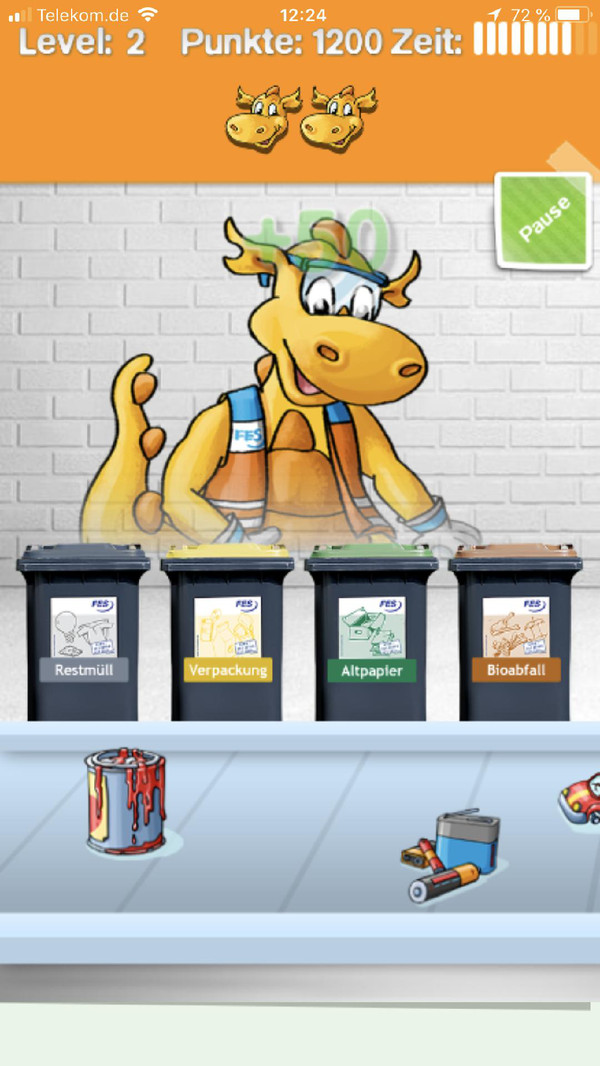Select the Restmüll bin
The height and width of the screenshot is (1066, 600).
[x=83, y=635]
